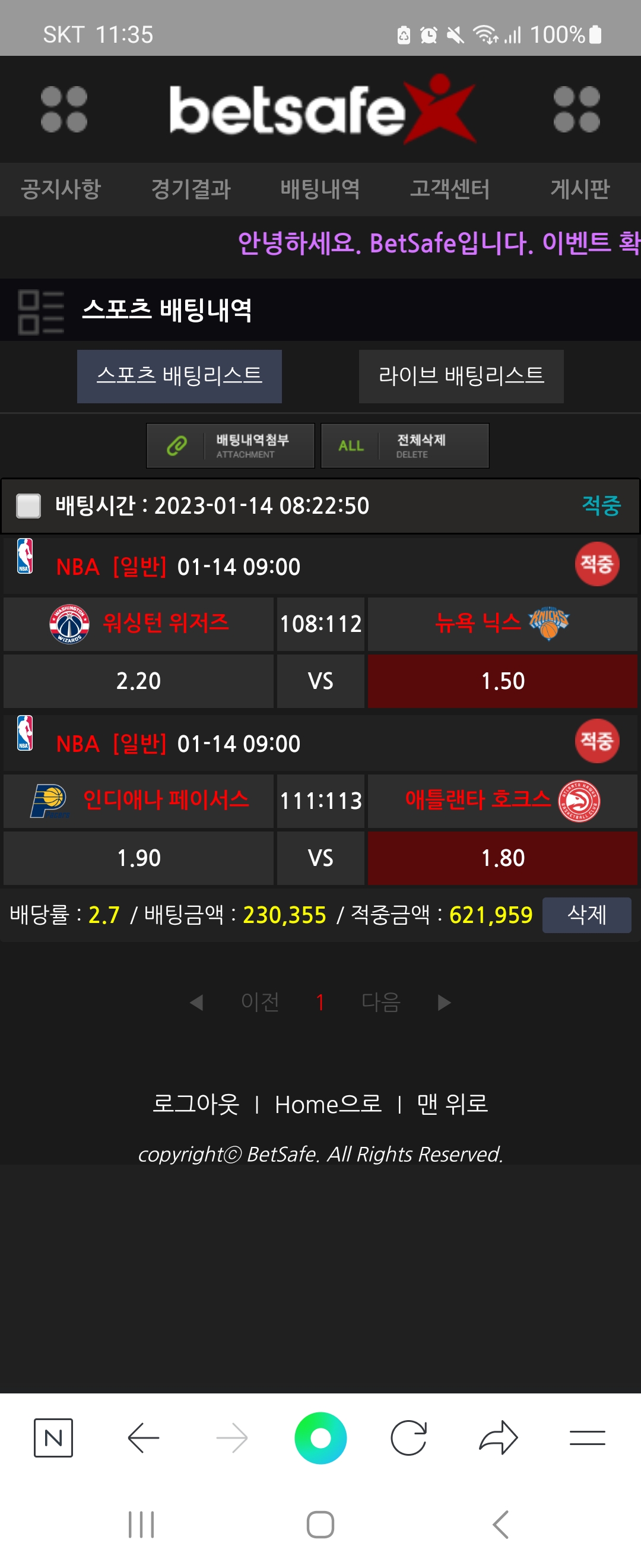Open 경기결과 match results
This screenshot has width=641, height=1568.
click(191, 189)
